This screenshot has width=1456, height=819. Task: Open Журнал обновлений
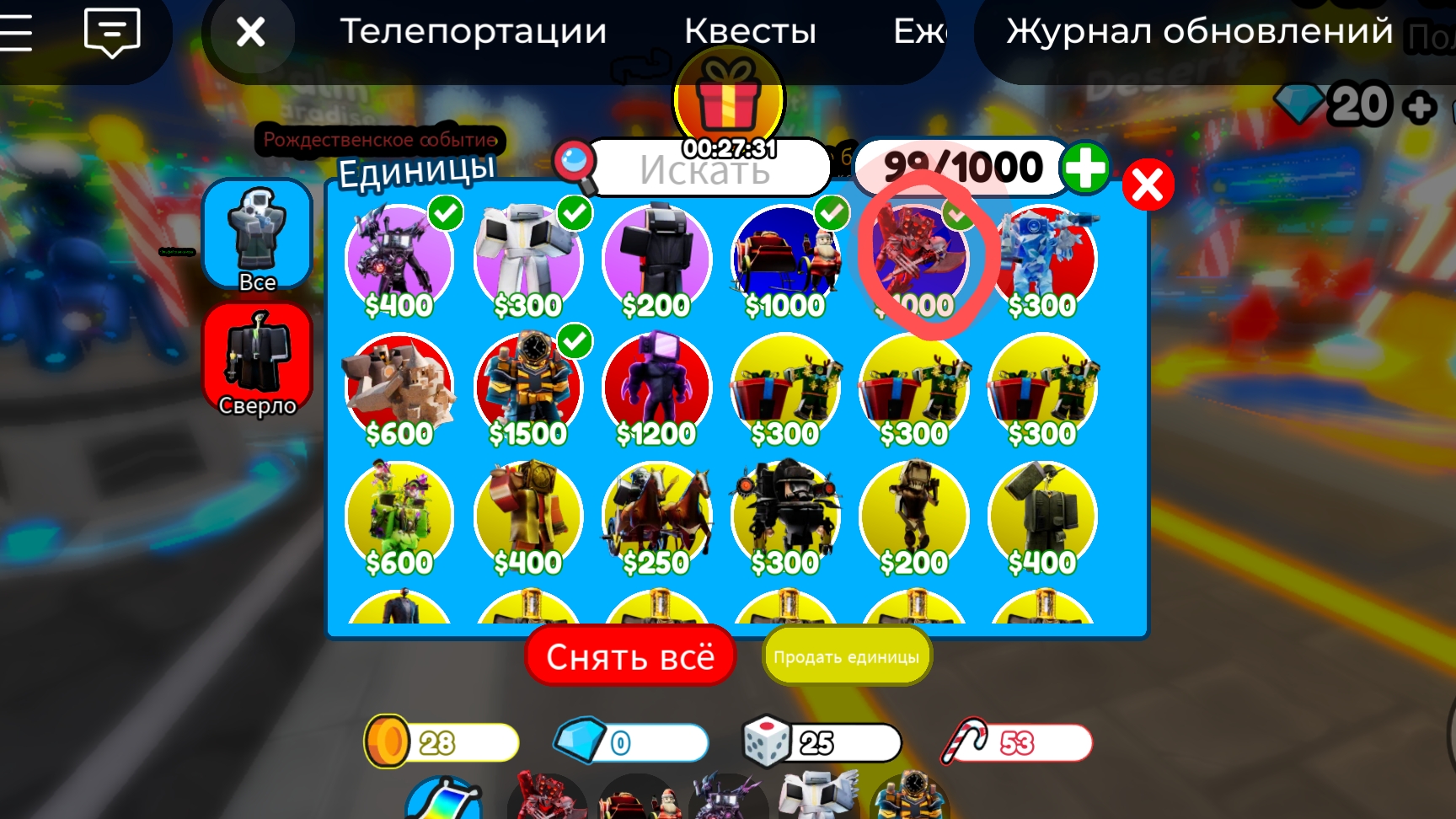[1199, 32]
